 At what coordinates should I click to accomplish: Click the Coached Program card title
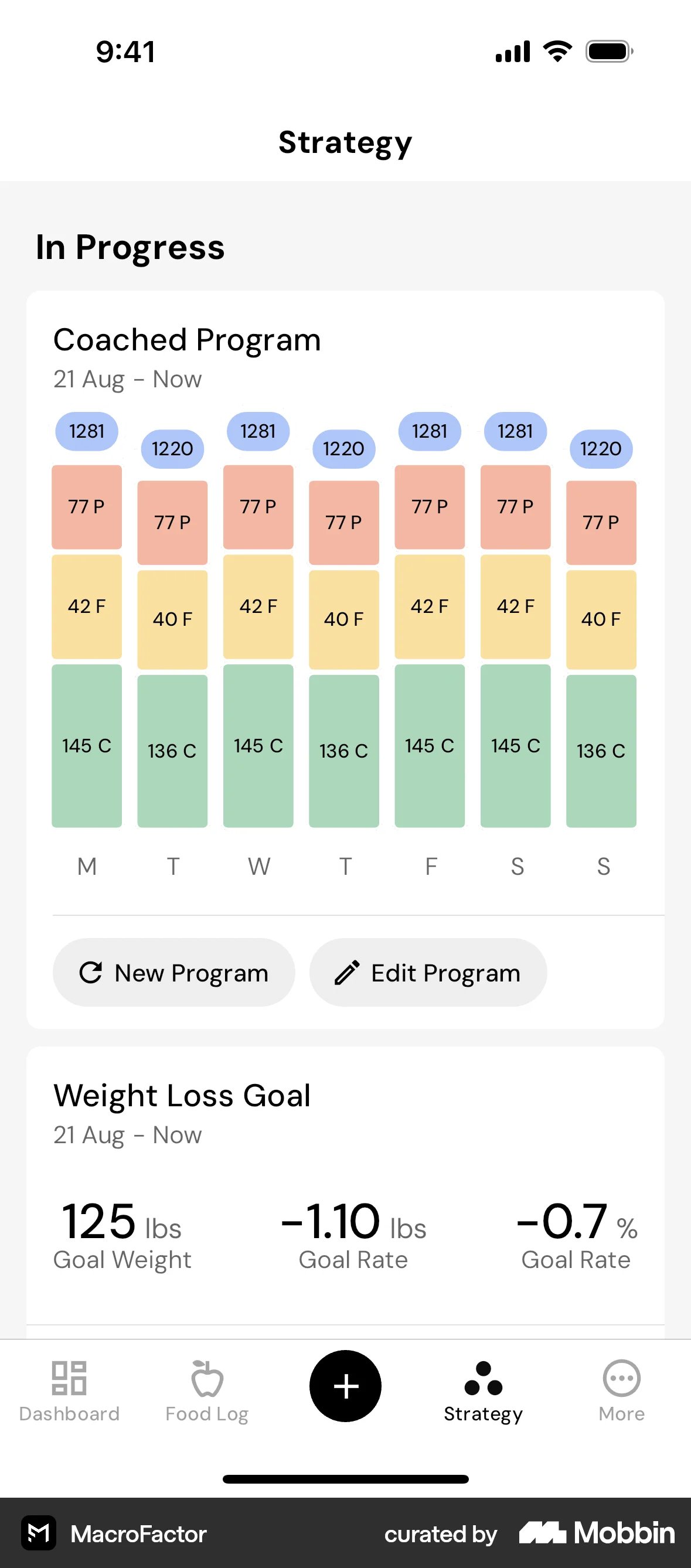187,340
